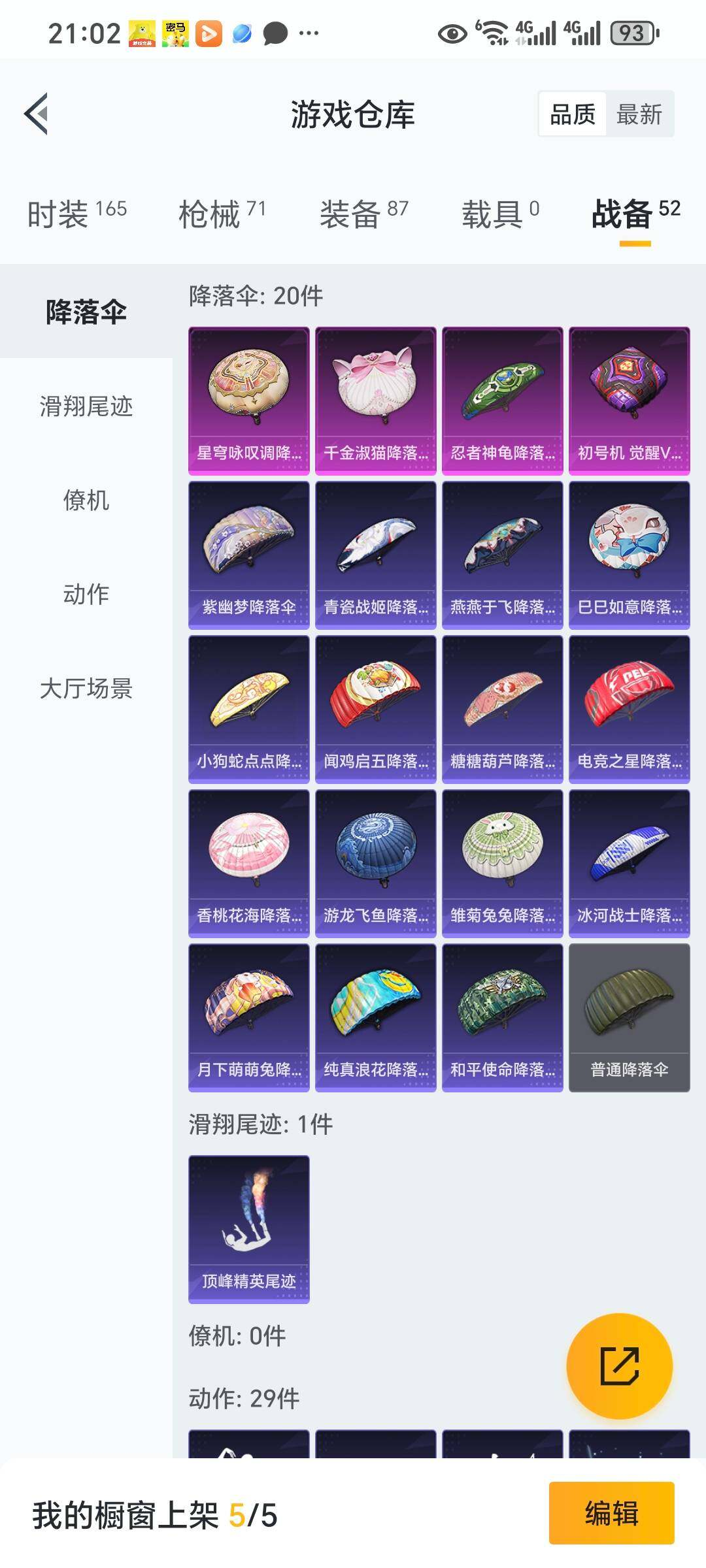This screenshot has height=1568, width=706.
Task: Go back from 游戏仓库
Action: click(x=37, y=114)
